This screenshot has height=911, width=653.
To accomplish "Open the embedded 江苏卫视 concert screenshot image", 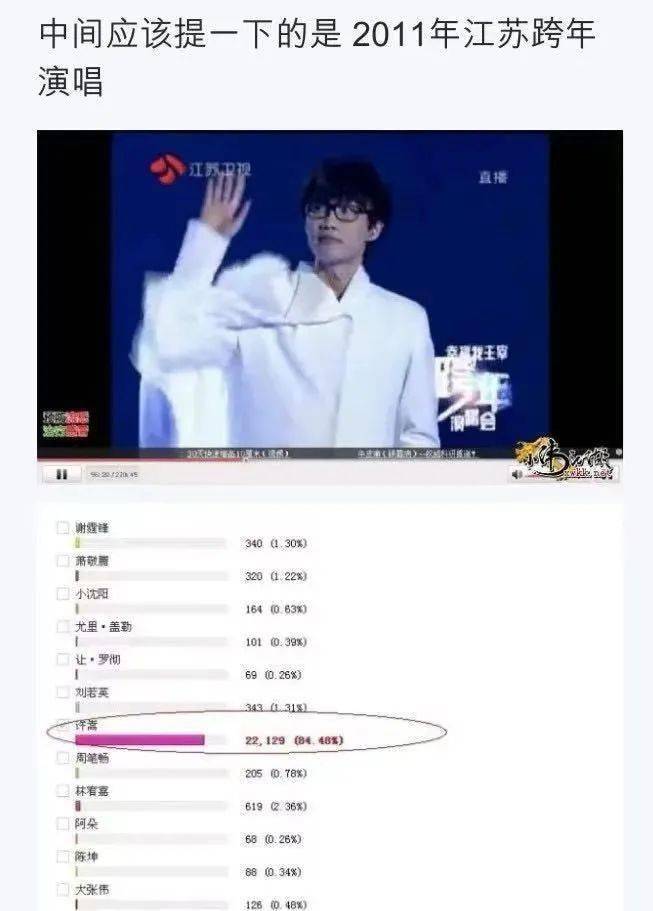I will pos(330,300).
